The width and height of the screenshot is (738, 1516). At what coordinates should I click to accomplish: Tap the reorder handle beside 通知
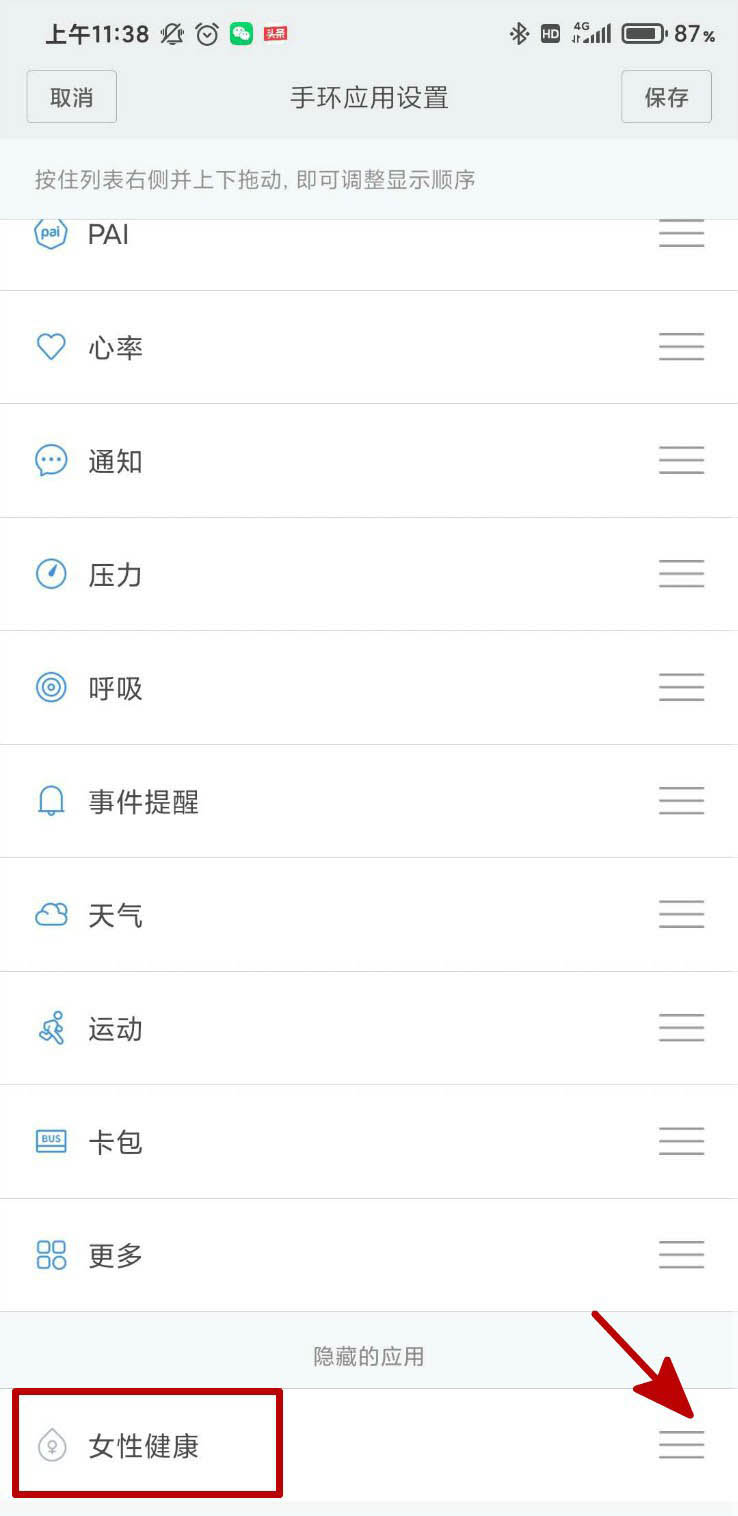[x=682, y=460]
